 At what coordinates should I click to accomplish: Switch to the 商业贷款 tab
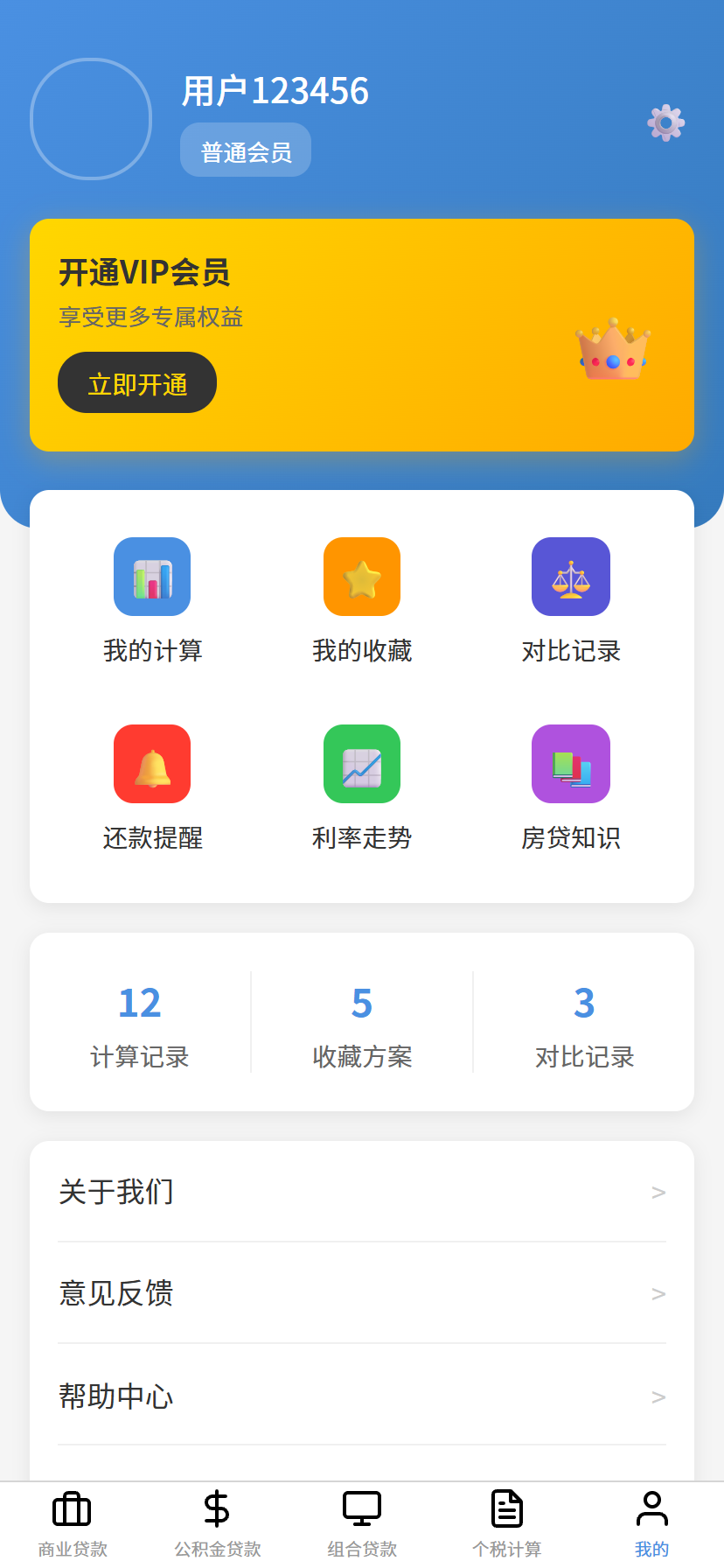coord(72,1521)
